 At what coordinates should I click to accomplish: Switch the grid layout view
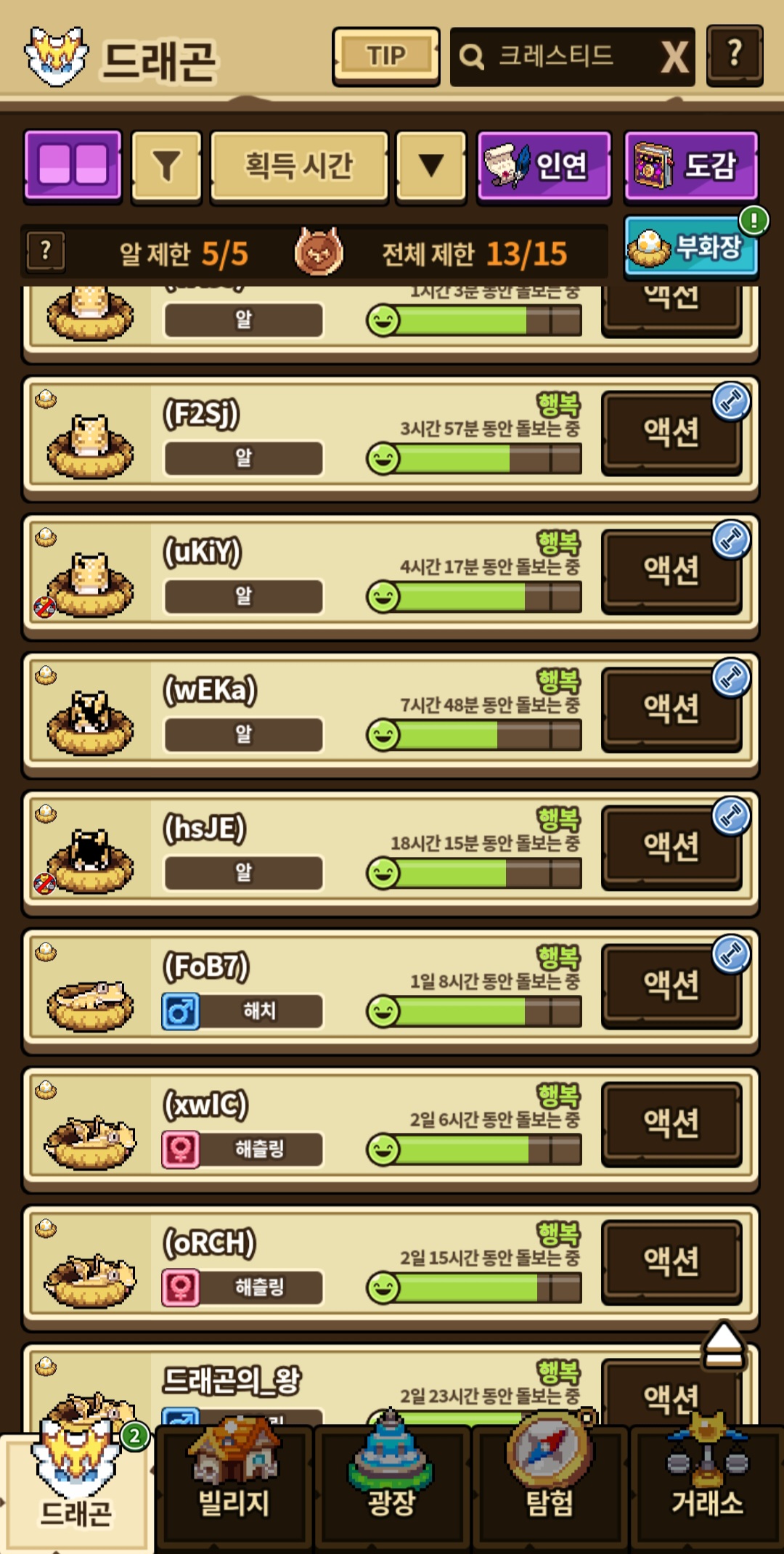[73, 165]
